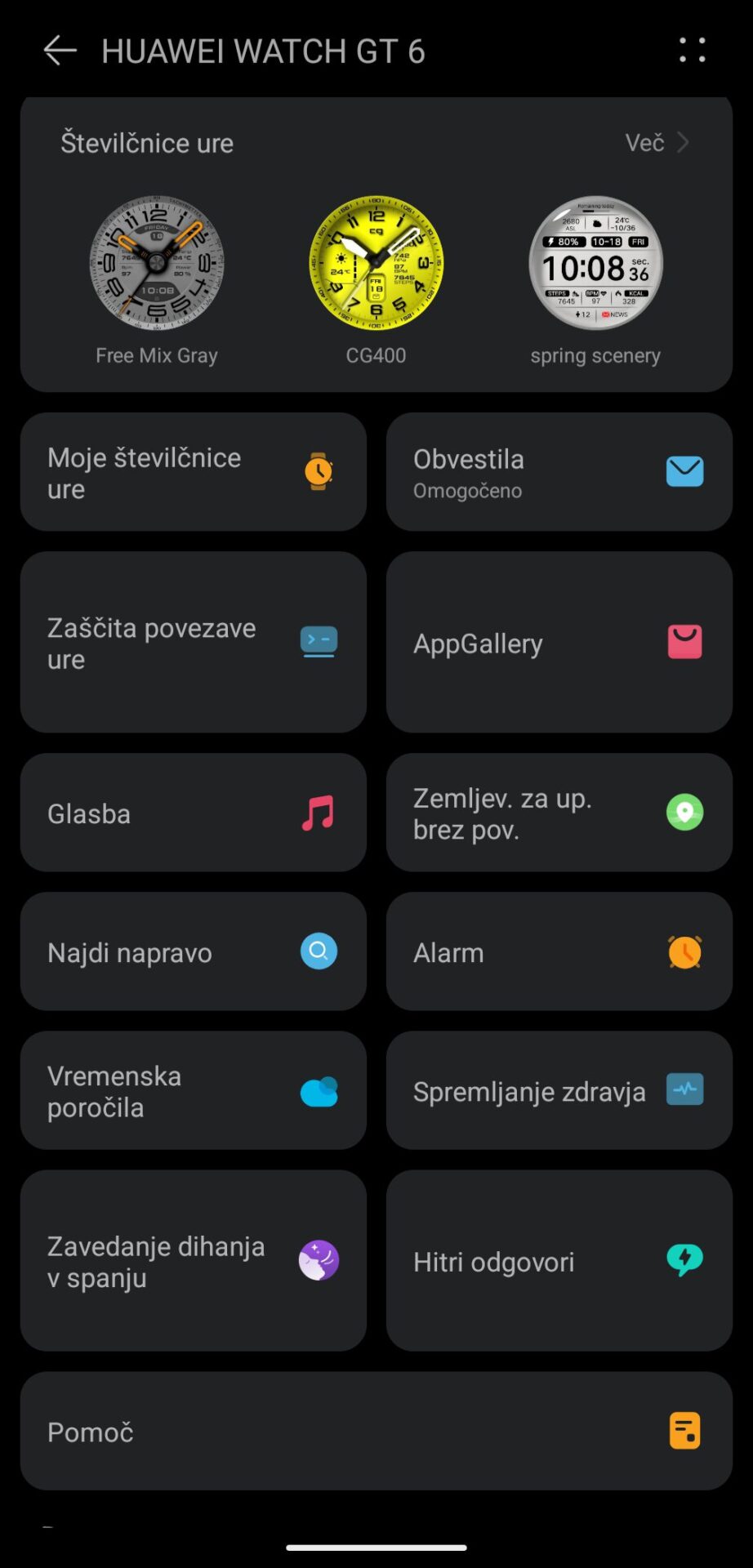Tap the purple sleep icon for Zavedanje dihanja

pos(318,1260)
